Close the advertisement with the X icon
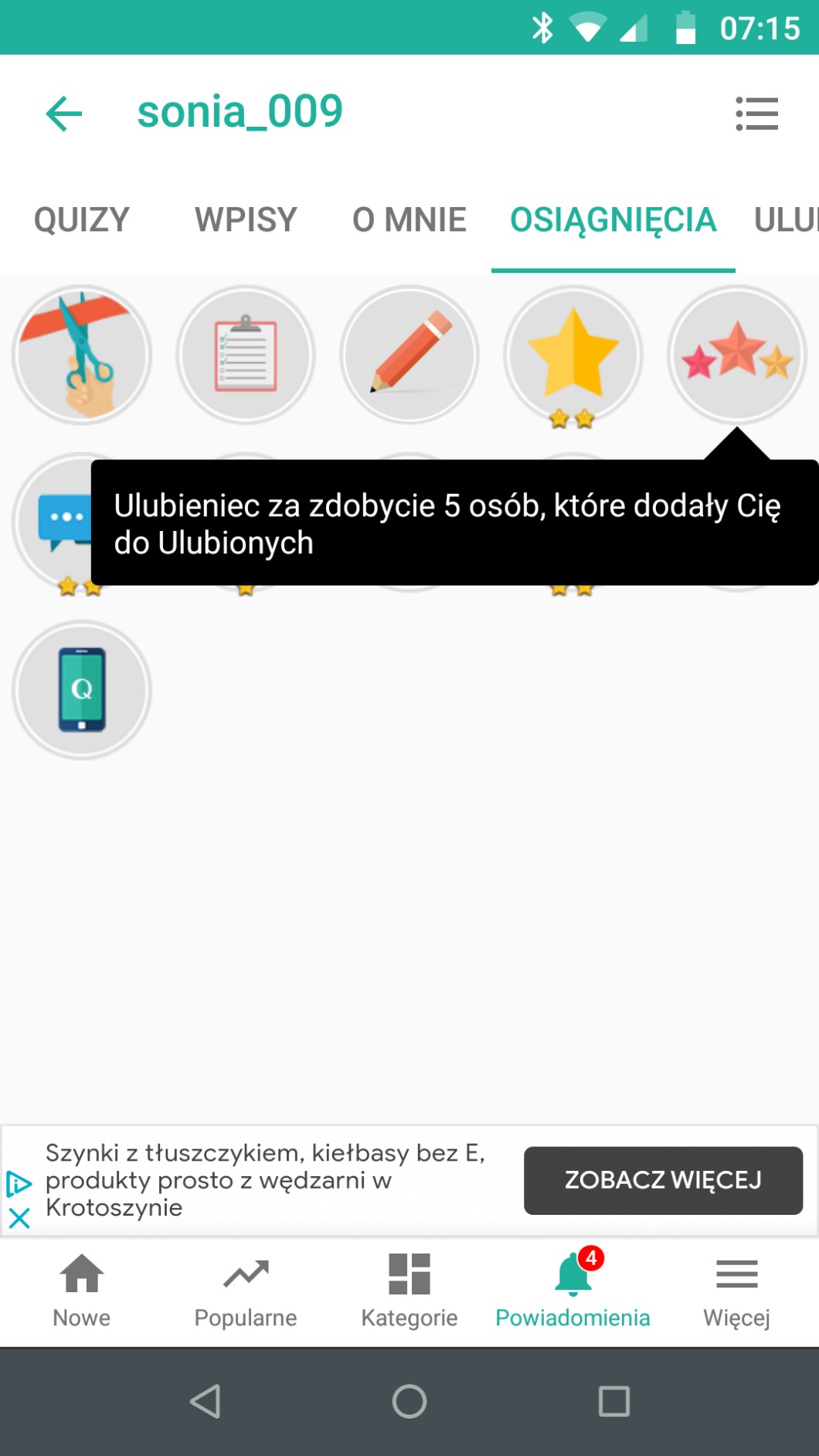The width and height of the screenshot is (819, 1456). point(19,1219)
